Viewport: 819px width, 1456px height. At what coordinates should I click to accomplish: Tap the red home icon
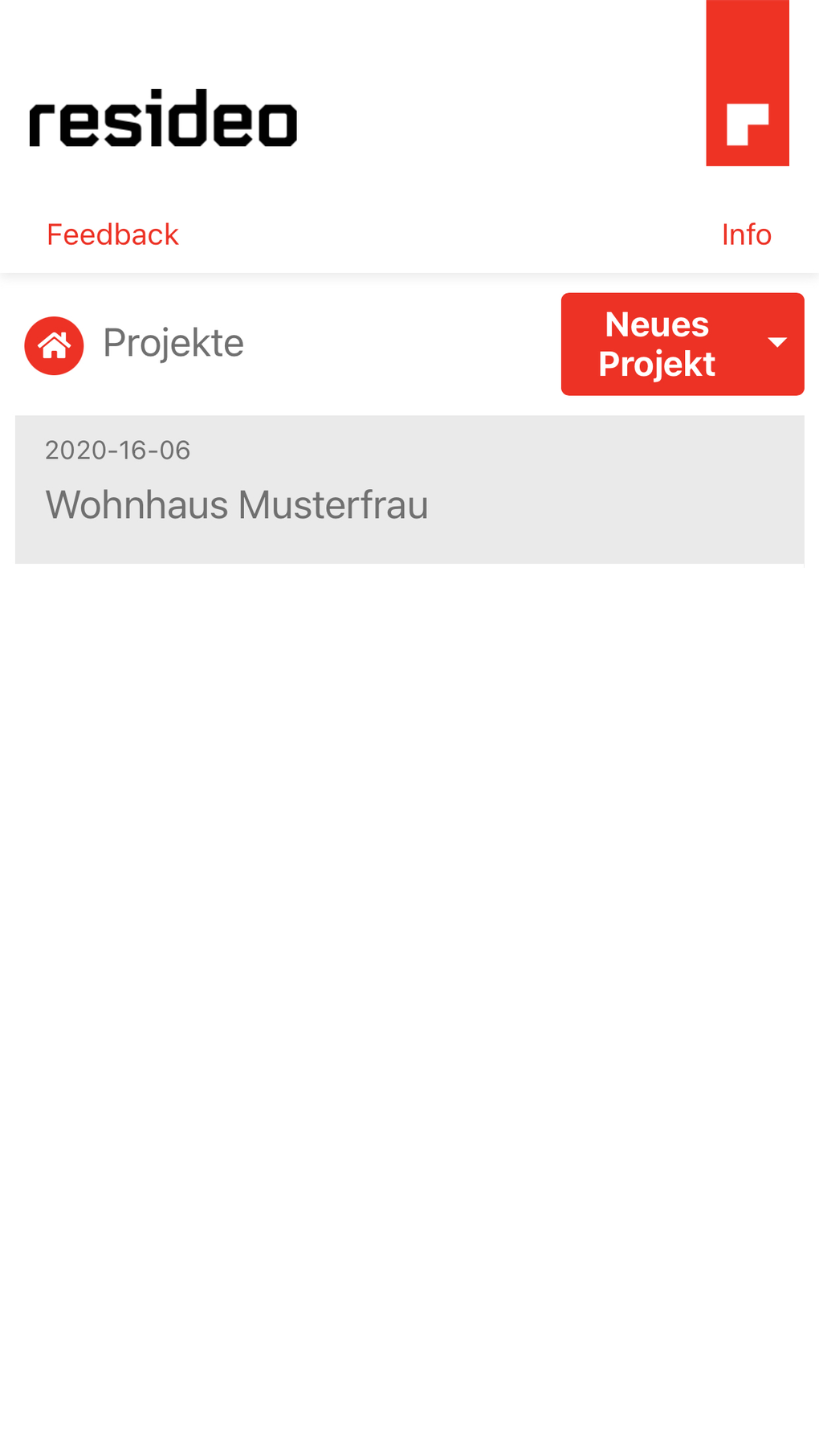pos(54,345)
